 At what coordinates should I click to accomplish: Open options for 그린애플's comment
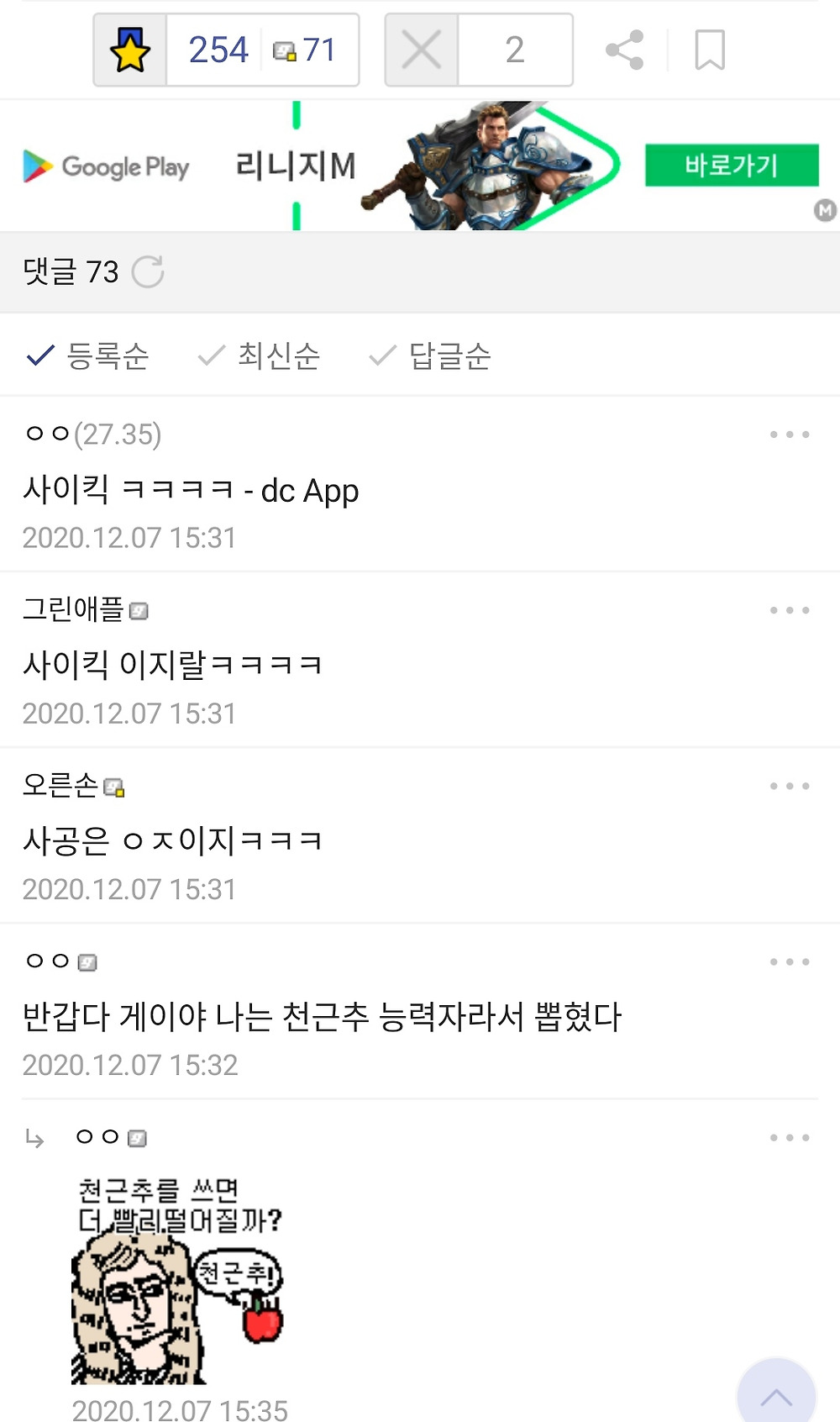[790, 610]
